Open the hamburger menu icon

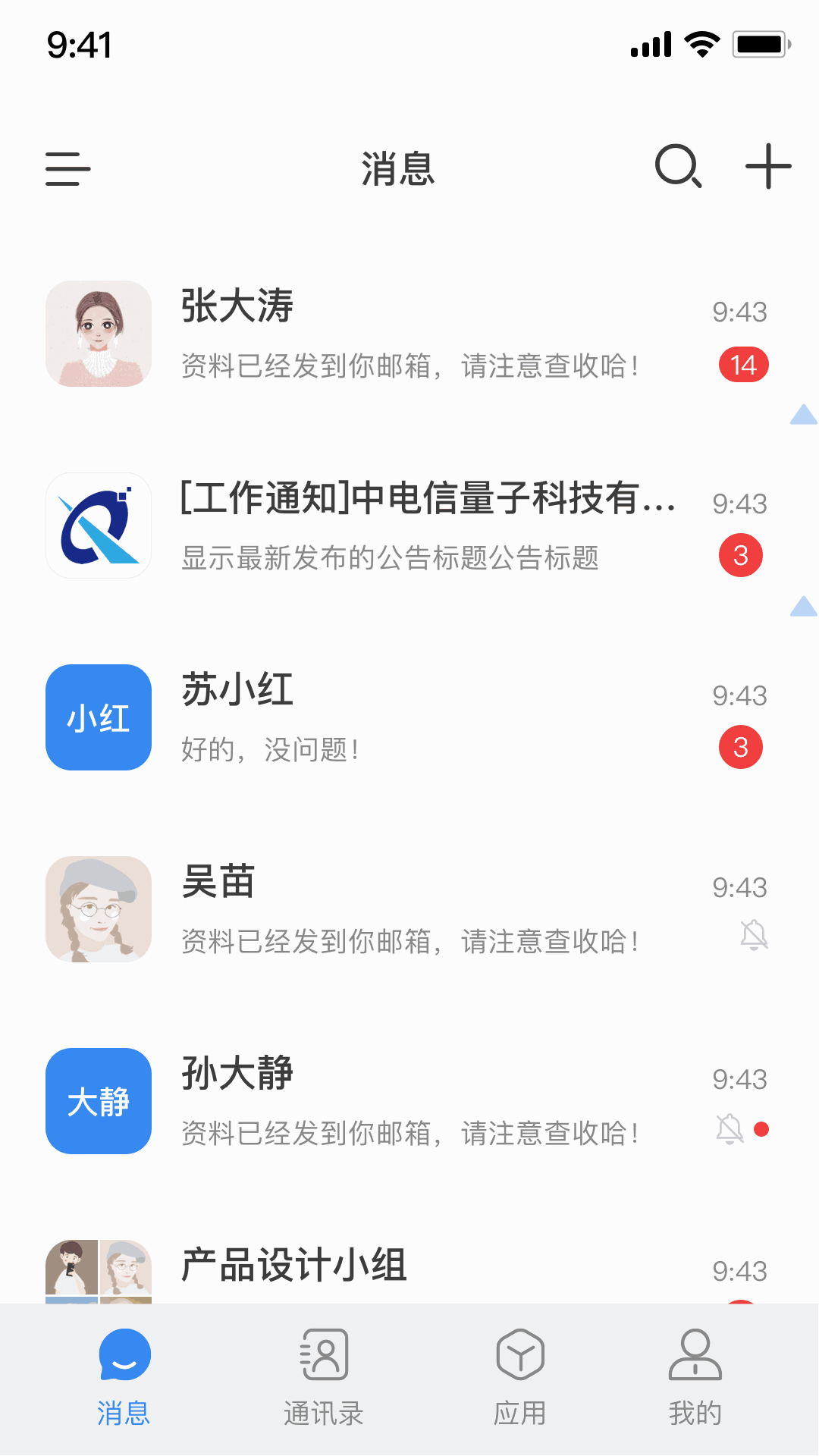[x=67, y=170]
